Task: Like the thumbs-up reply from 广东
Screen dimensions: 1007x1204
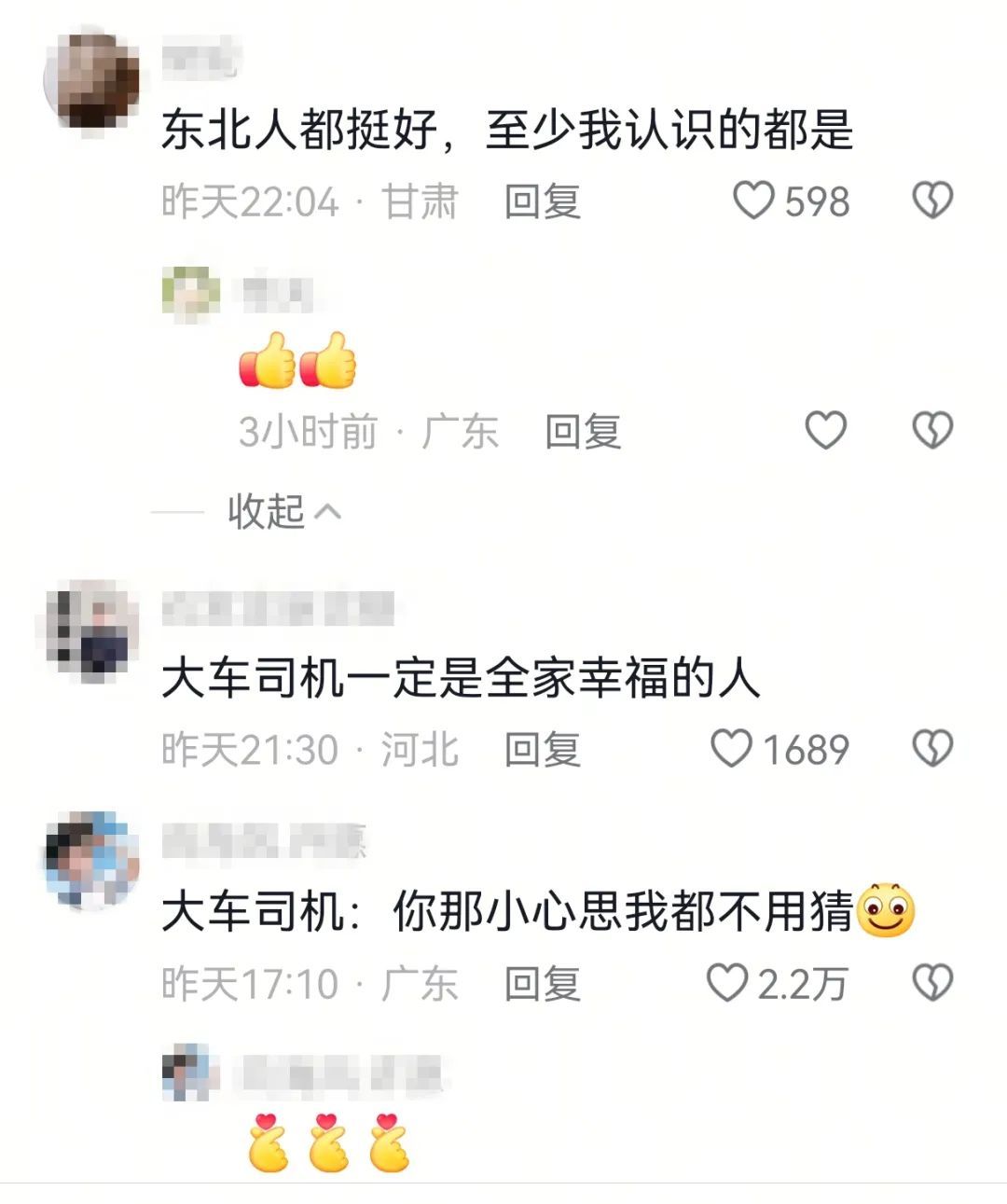Action: (825, 431)
